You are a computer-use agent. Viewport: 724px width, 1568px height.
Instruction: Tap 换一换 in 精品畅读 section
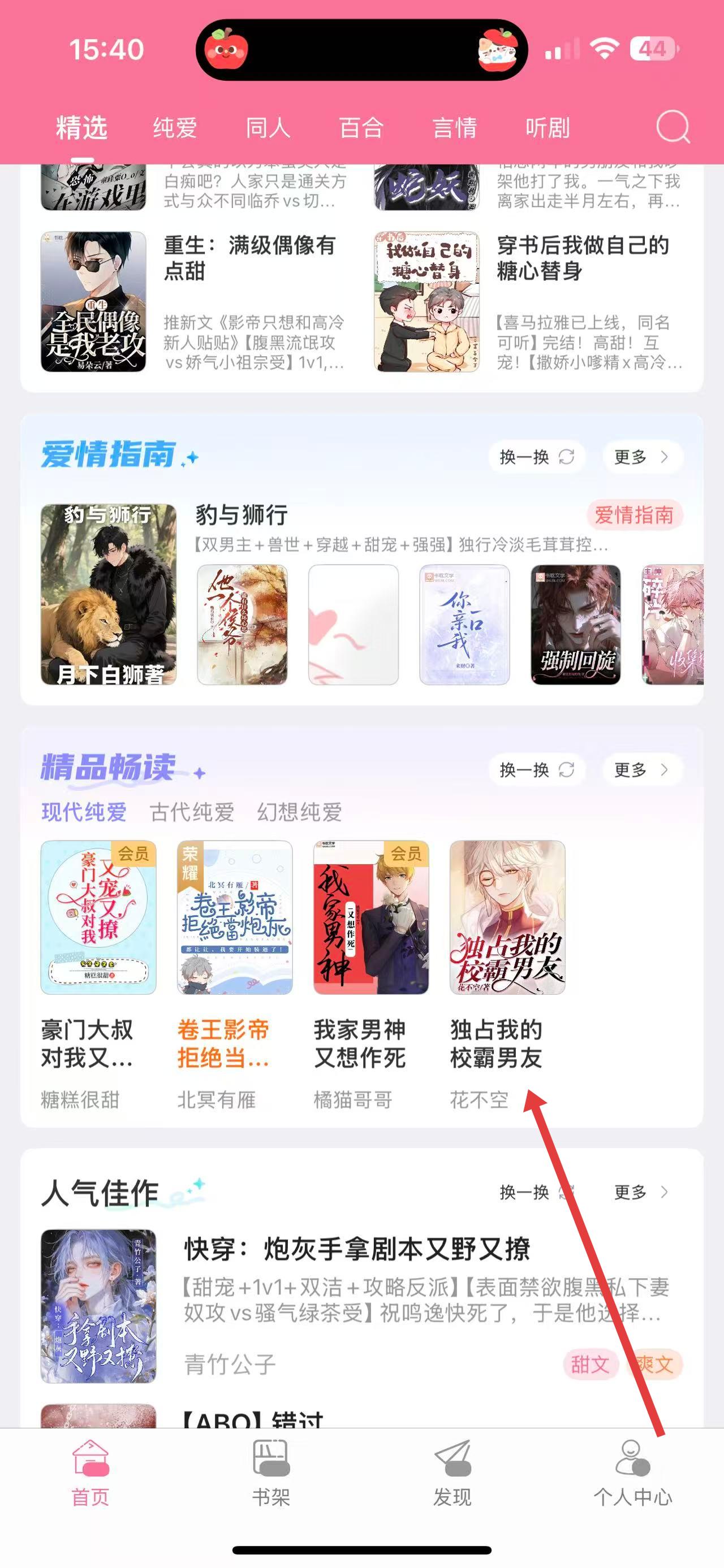[x=536, y=769]
